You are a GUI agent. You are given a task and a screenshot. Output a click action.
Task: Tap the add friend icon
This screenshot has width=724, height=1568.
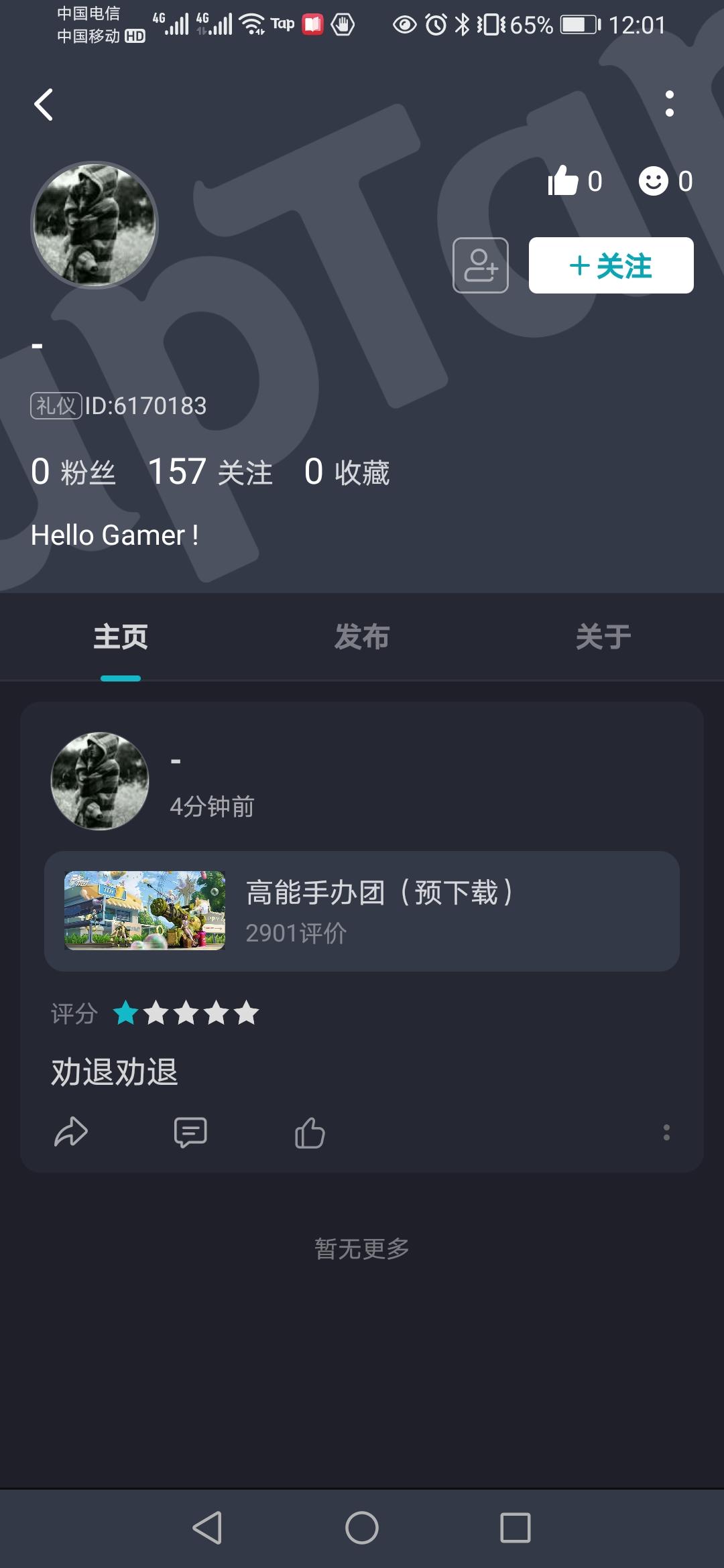pyautogui.click(x=481, y=265)
